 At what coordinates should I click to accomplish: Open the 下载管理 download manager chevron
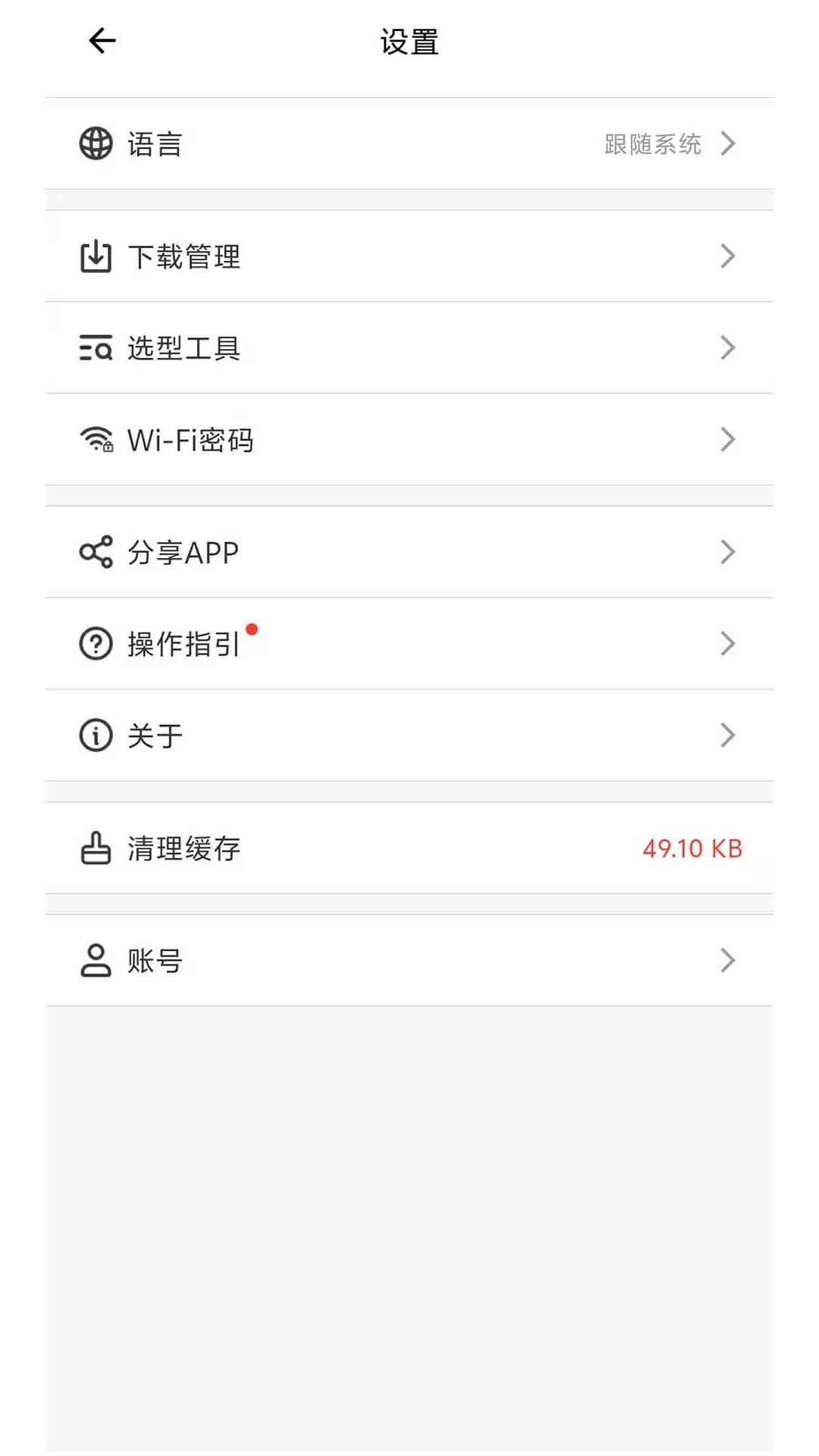coord(727,256)
